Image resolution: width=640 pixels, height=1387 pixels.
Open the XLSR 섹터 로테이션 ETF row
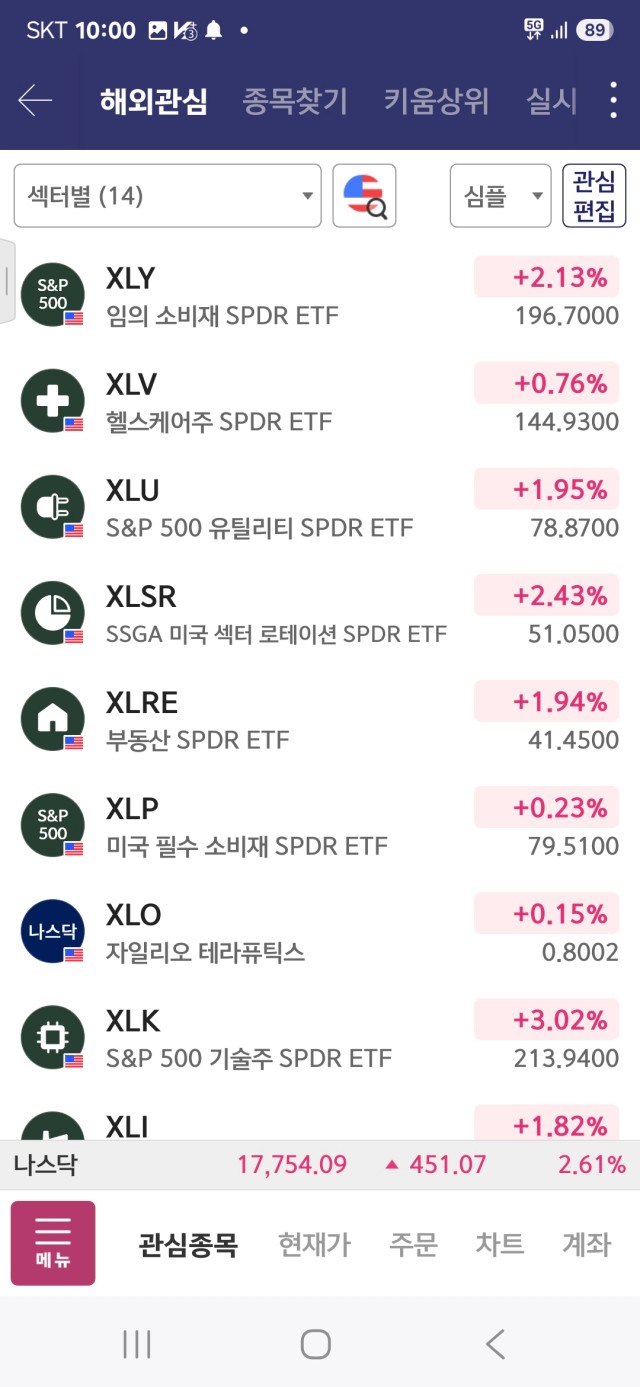point(320,614)
